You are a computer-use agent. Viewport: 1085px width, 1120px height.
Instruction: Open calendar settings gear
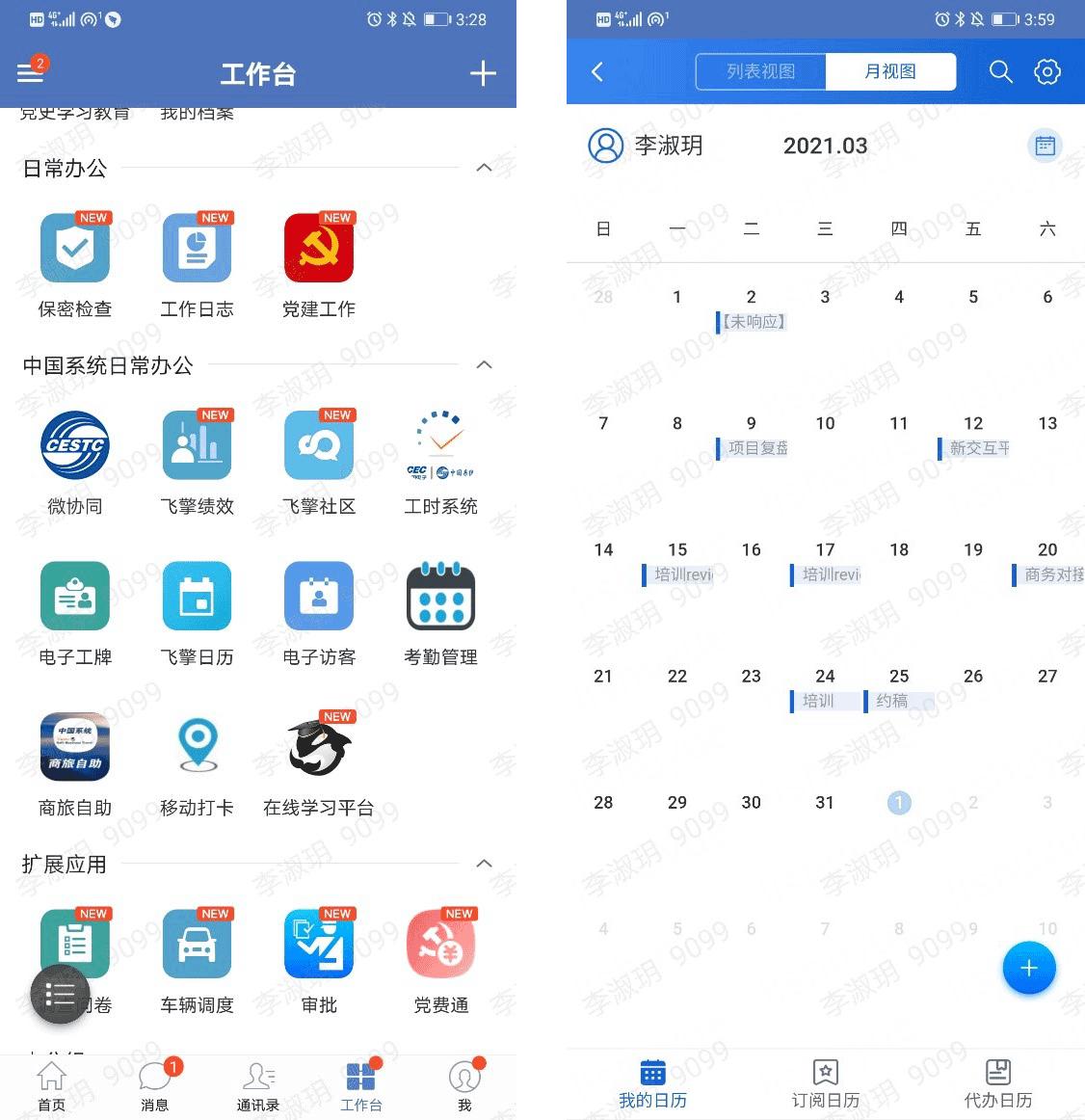pos(1046,71)
